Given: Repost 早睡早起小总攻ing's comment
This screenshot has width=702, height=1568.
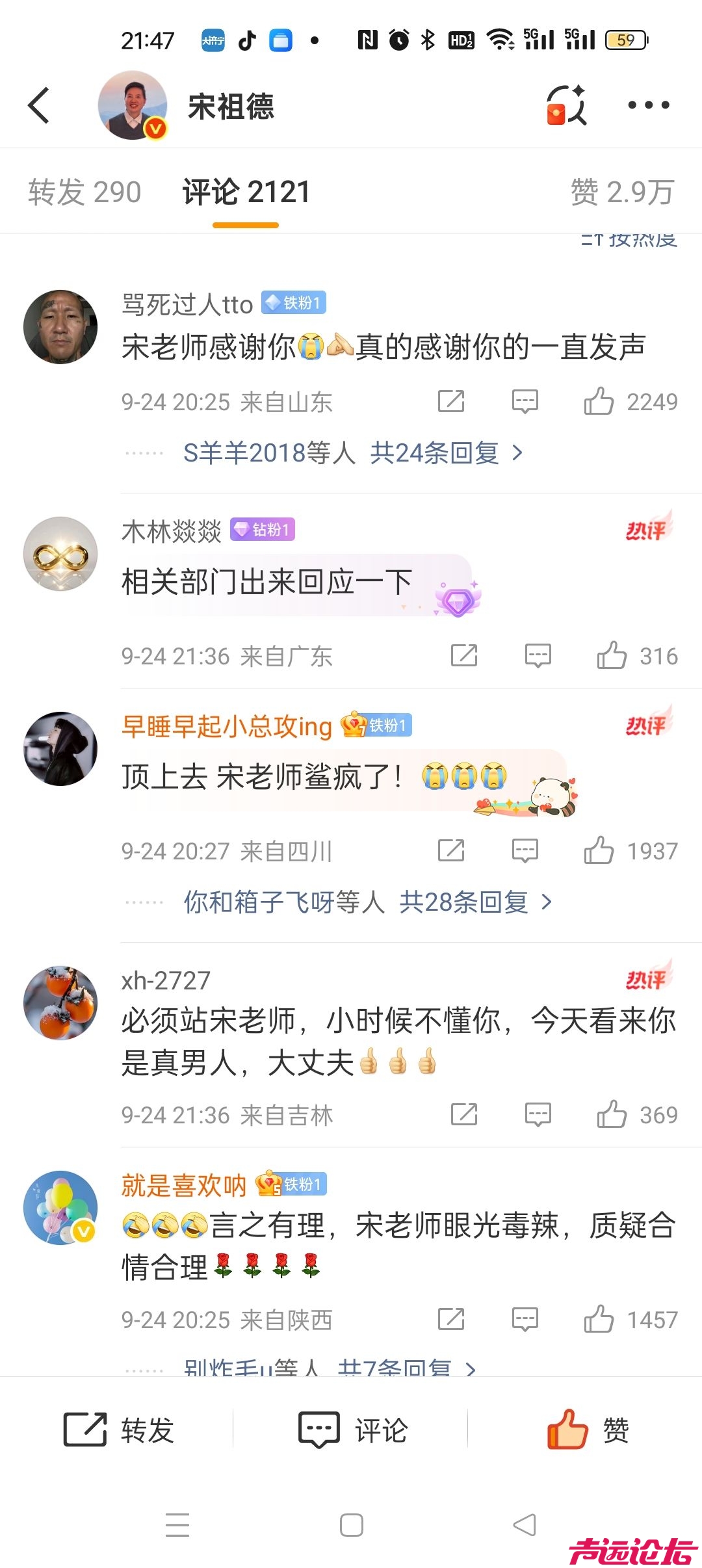Looking at the screenshot, I should 451,850.
